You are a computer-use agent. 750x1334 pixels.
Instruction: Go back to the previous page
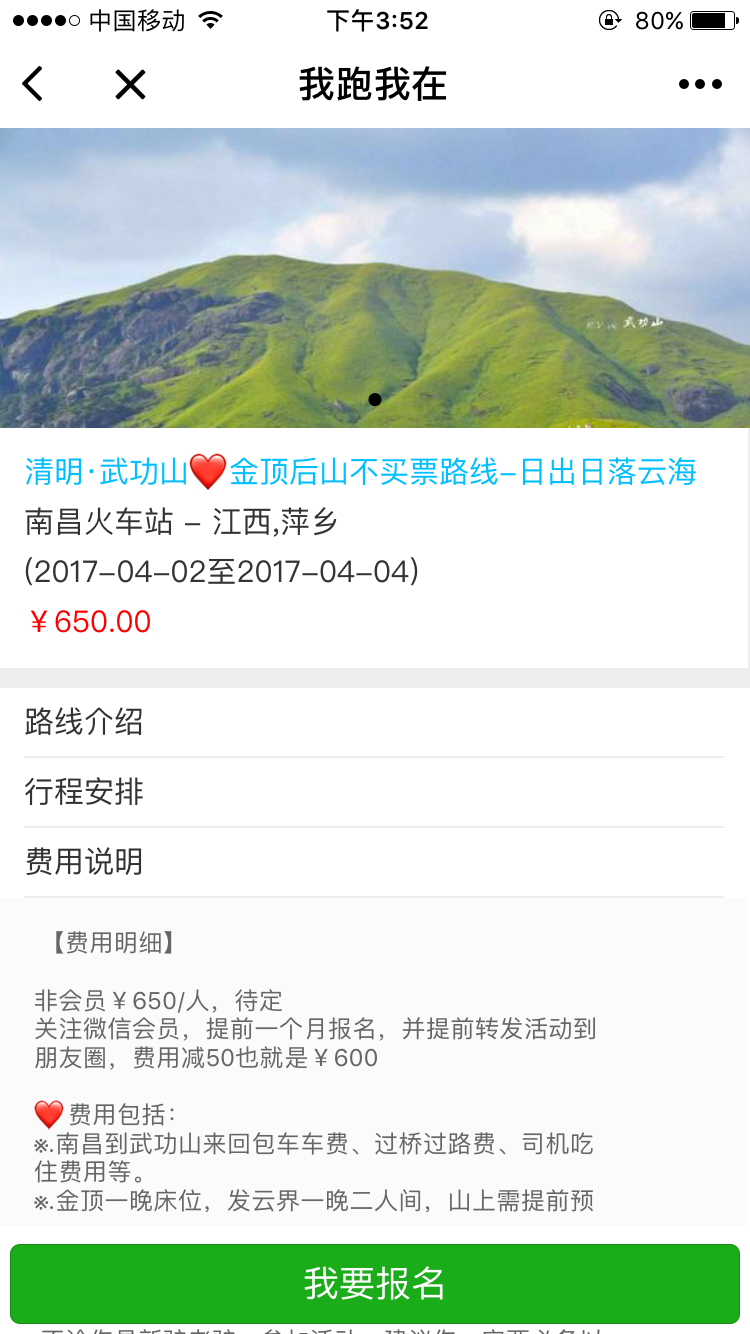coord(33,85)
